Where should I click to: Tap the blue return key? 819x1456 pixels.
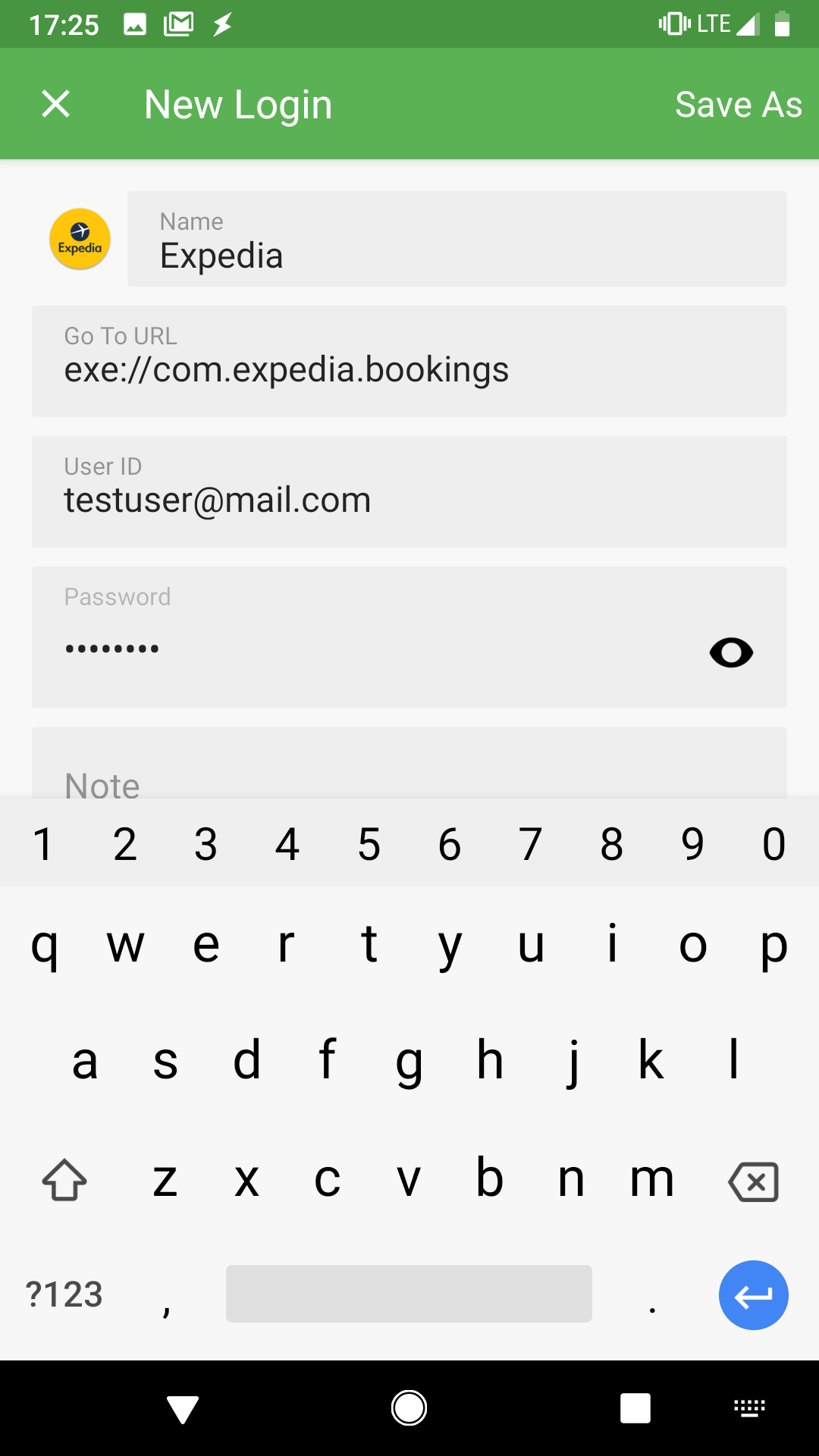753,1294
